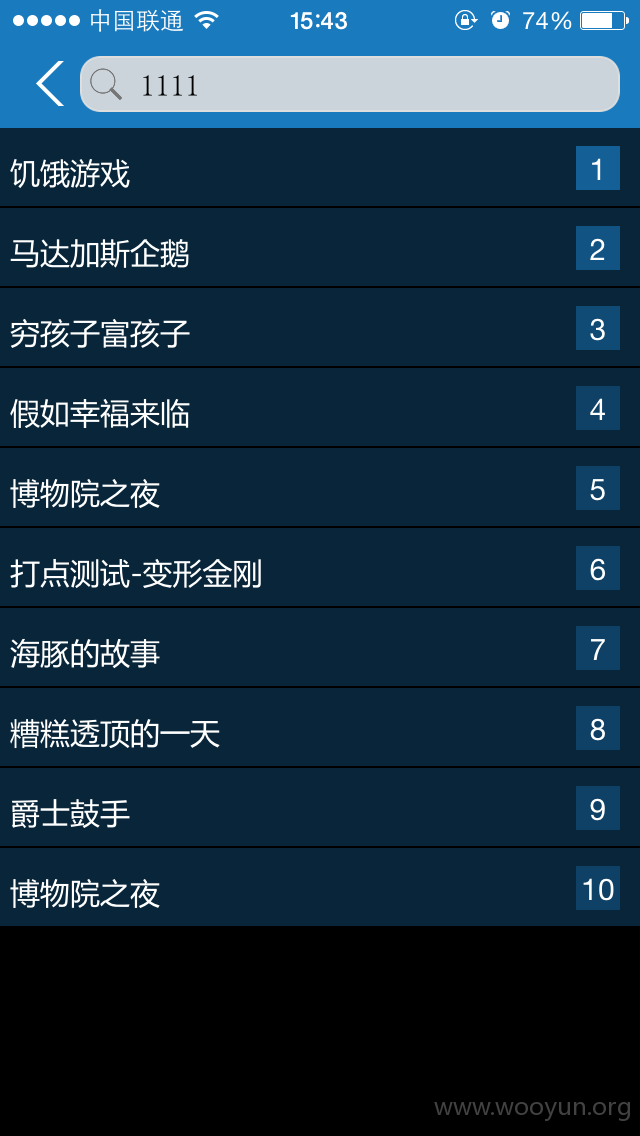Viewport: 640px width, 1136px height.
Task: Select 打点测试-变形金刚
Action: pos(320,568)
